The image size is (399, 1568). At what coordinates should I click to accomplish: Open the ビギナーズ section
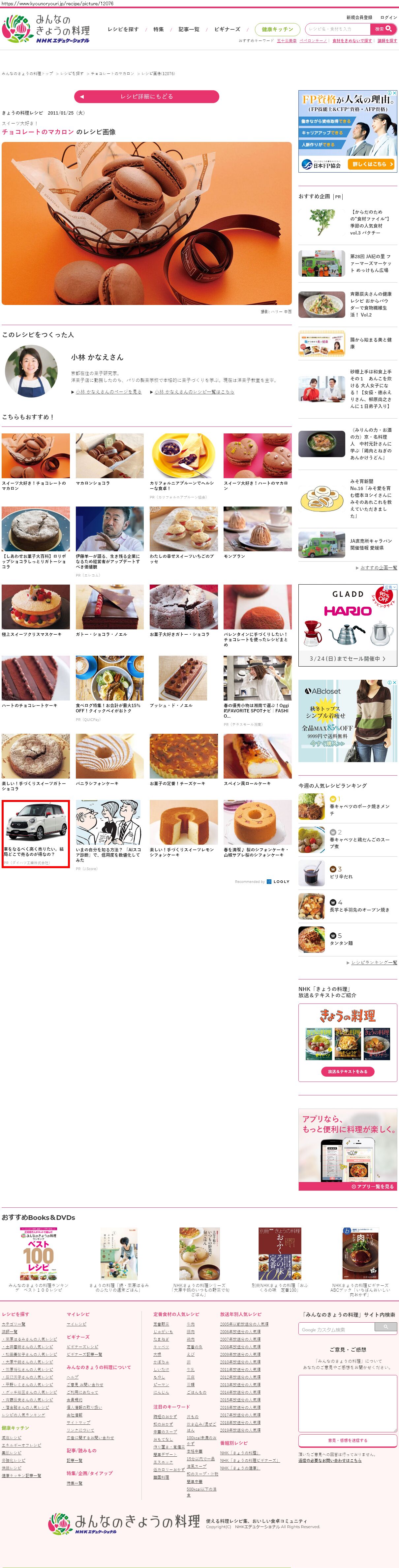[x=227, y=29]
